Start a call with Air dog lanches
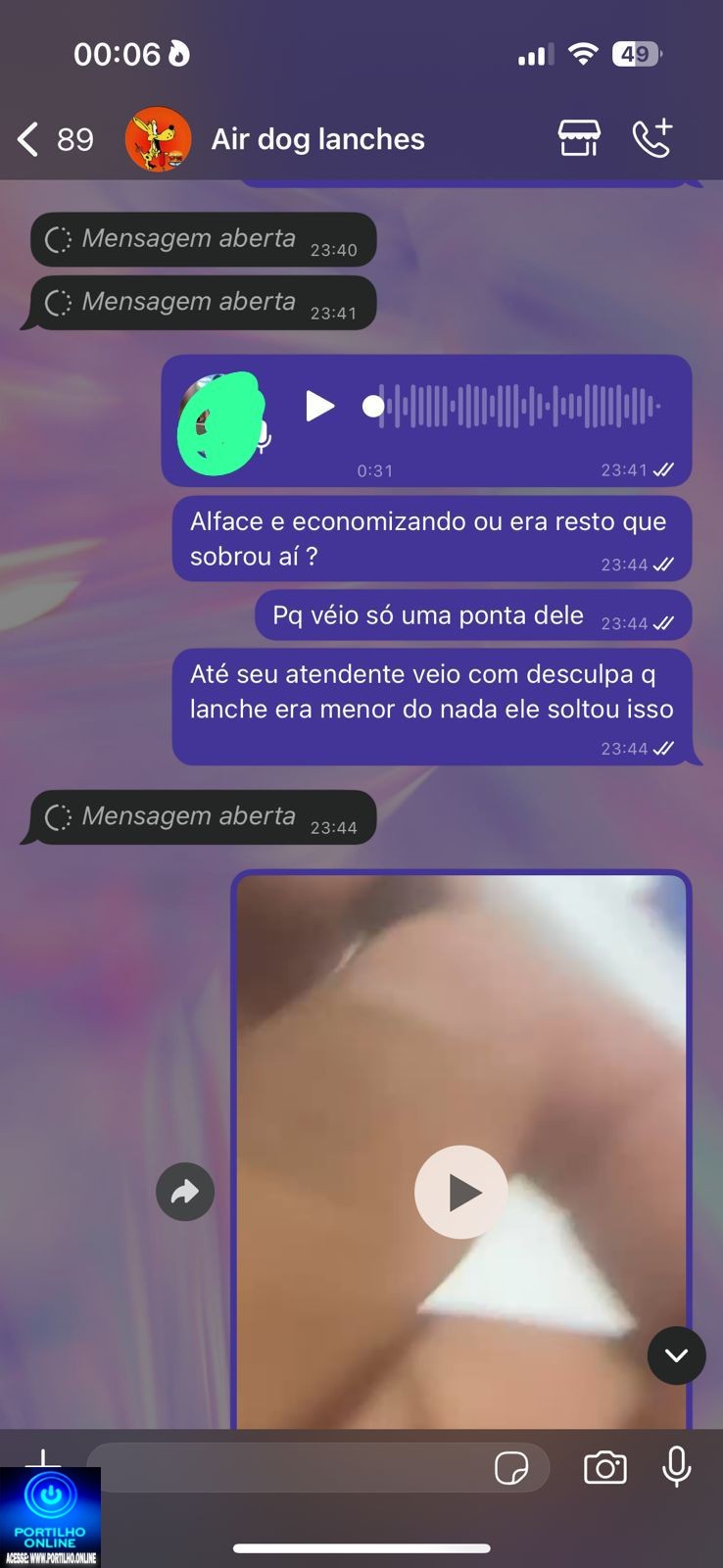Screen dimensions: 723x1568 click(x=652, y=138)
